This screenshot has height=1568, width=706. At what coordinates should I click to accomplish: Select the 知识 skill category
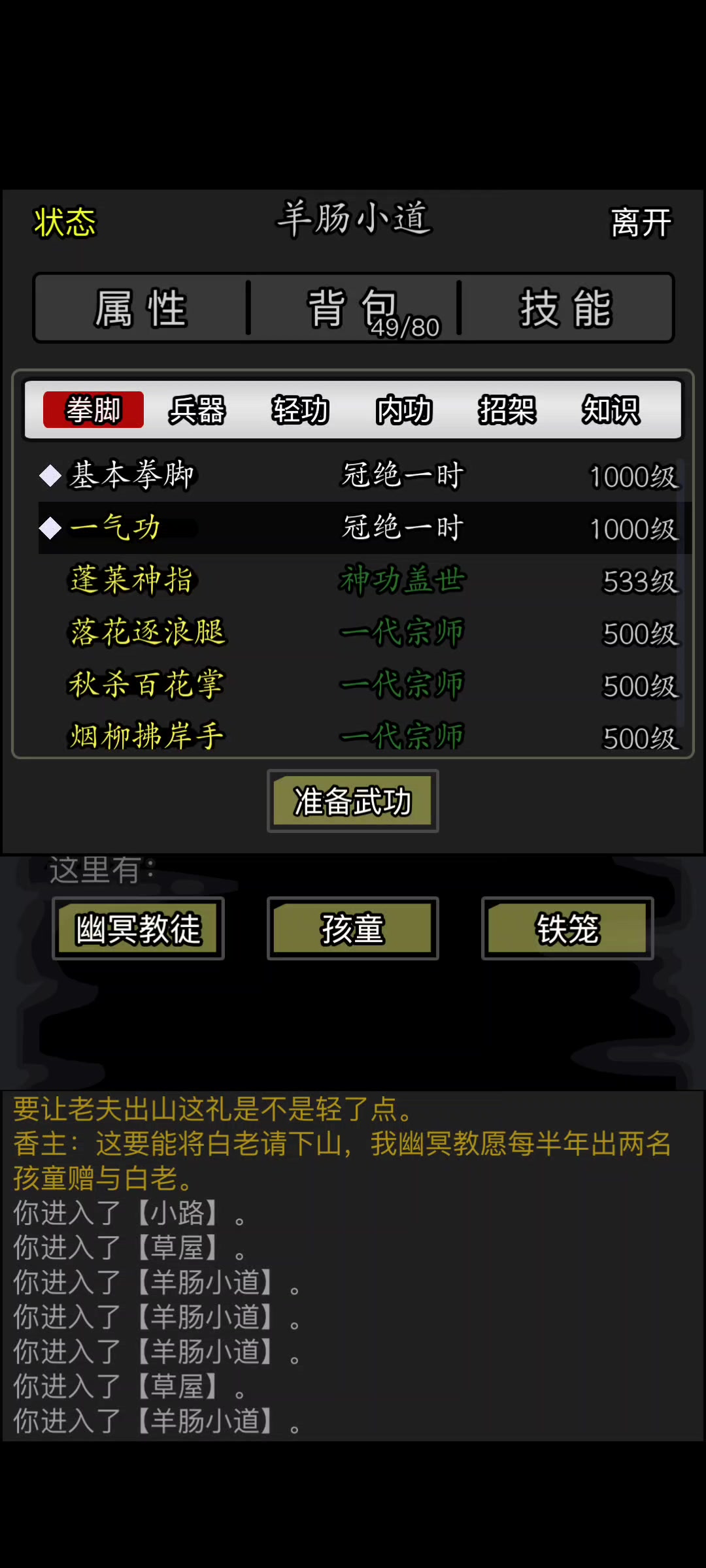point(611,410)
